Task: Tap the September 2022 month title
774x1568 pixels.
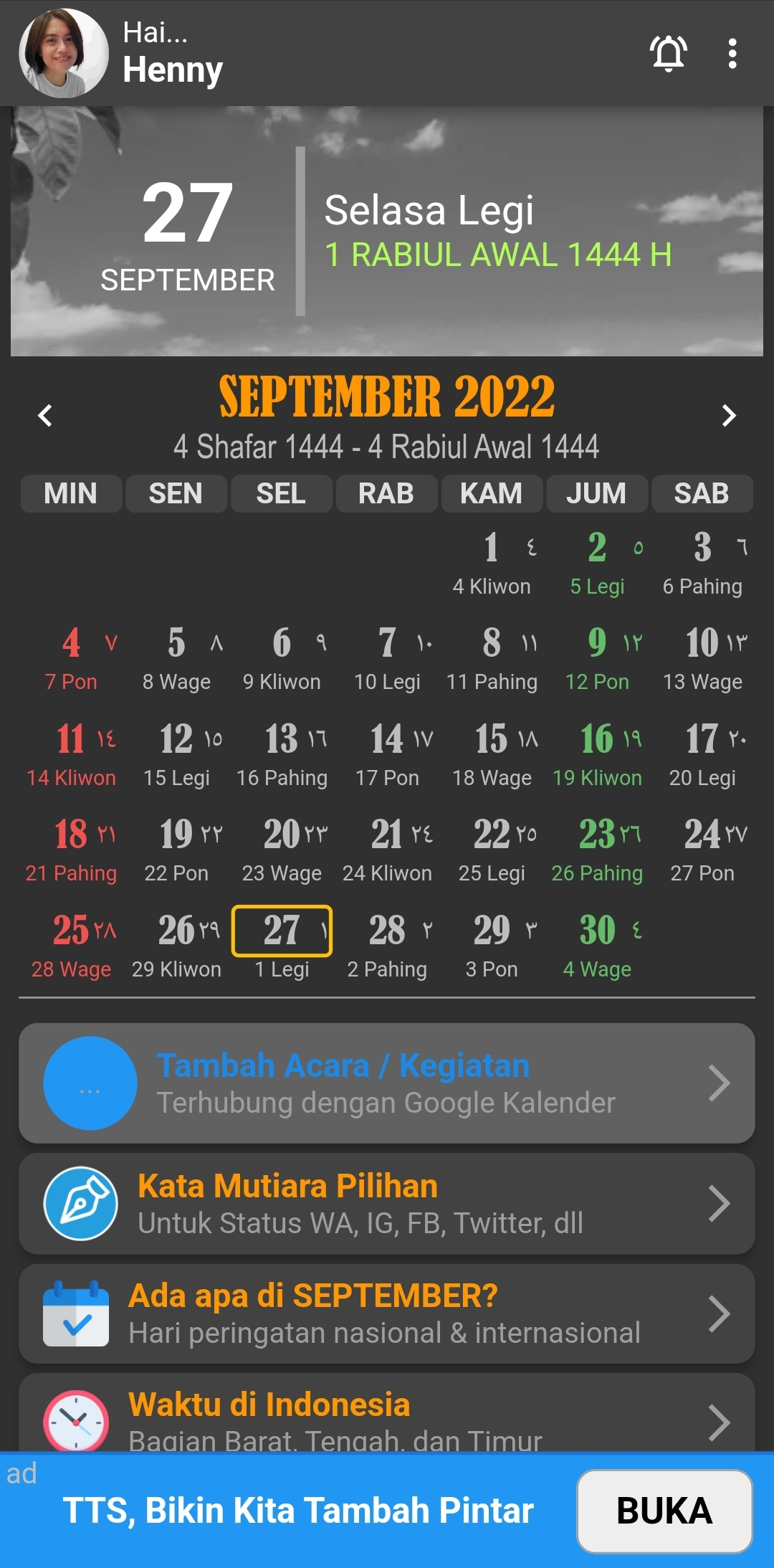Action: pos(387,396)
